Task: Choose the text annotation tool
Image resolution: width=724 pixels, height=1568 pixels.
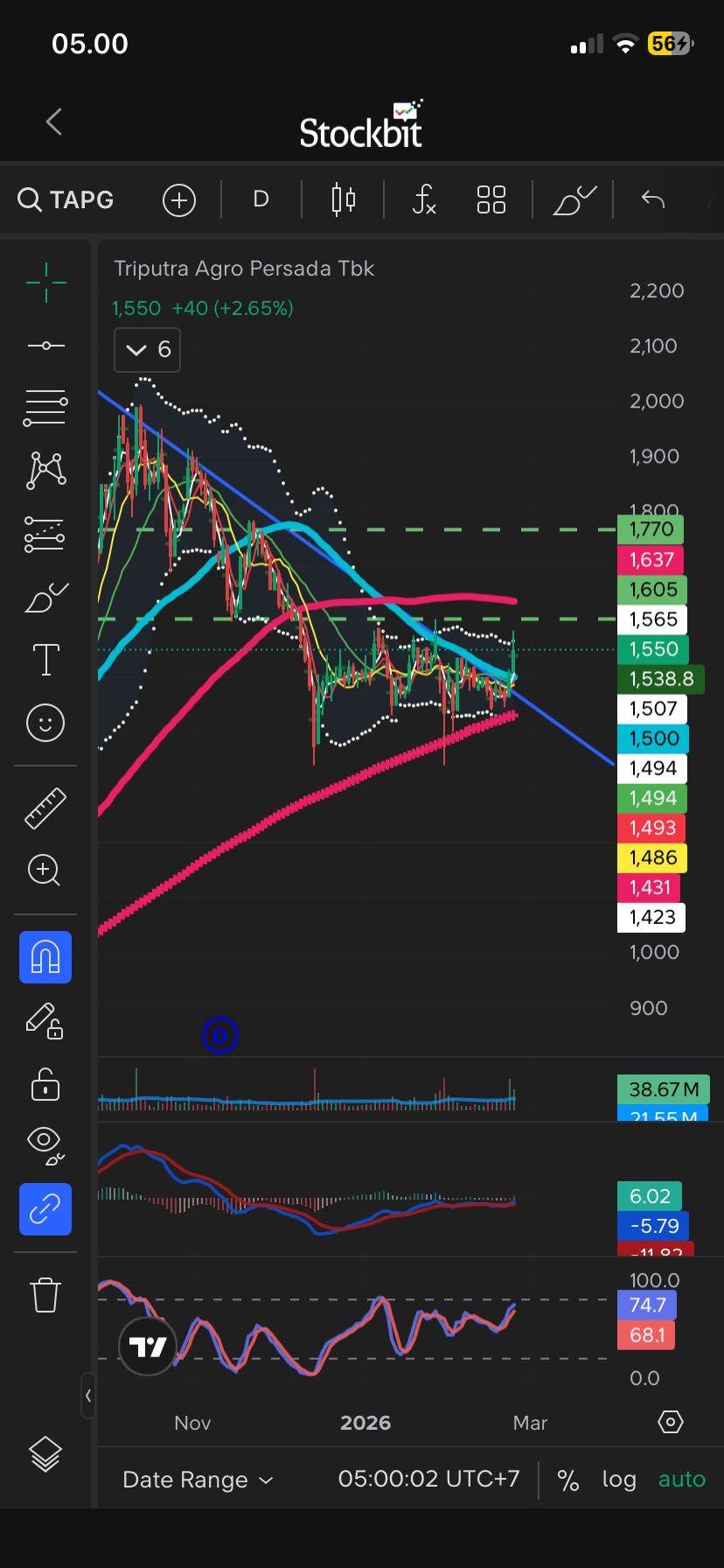Action: click(x=45, y=660)
